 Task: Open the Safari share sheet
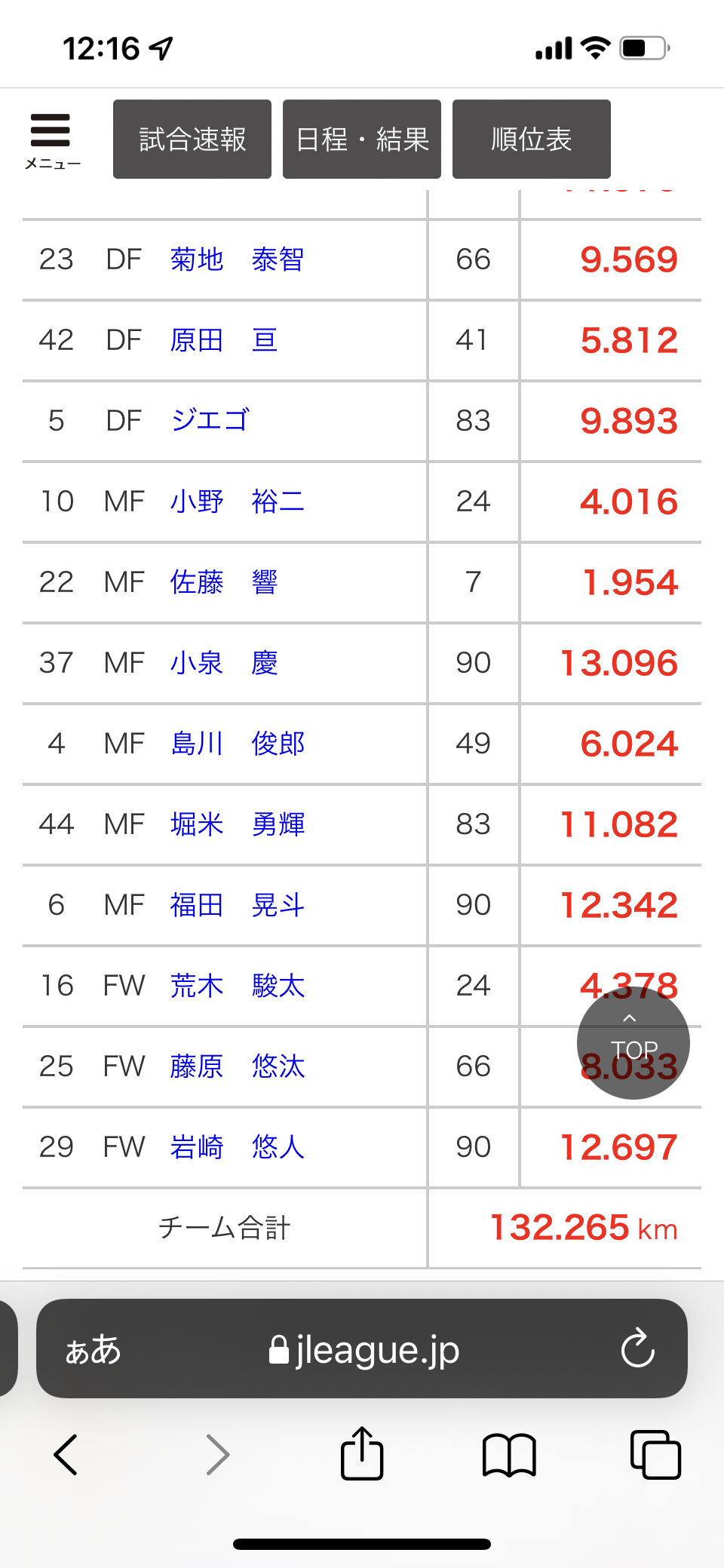[x=362, y=1453]
